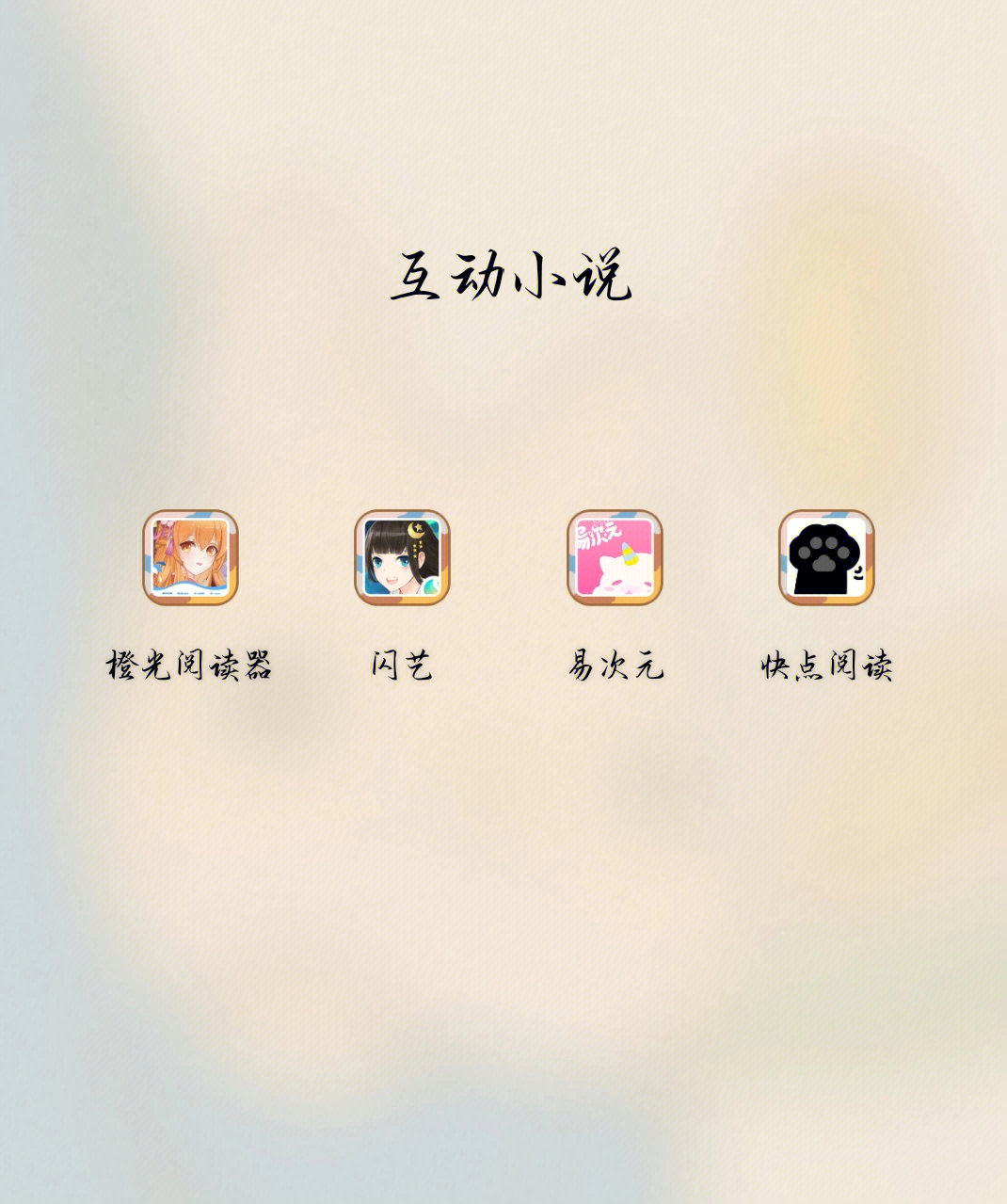Launch the 快点阅读 app
The width and height of the screenshot is (1007, 1204).
point(826,557)
